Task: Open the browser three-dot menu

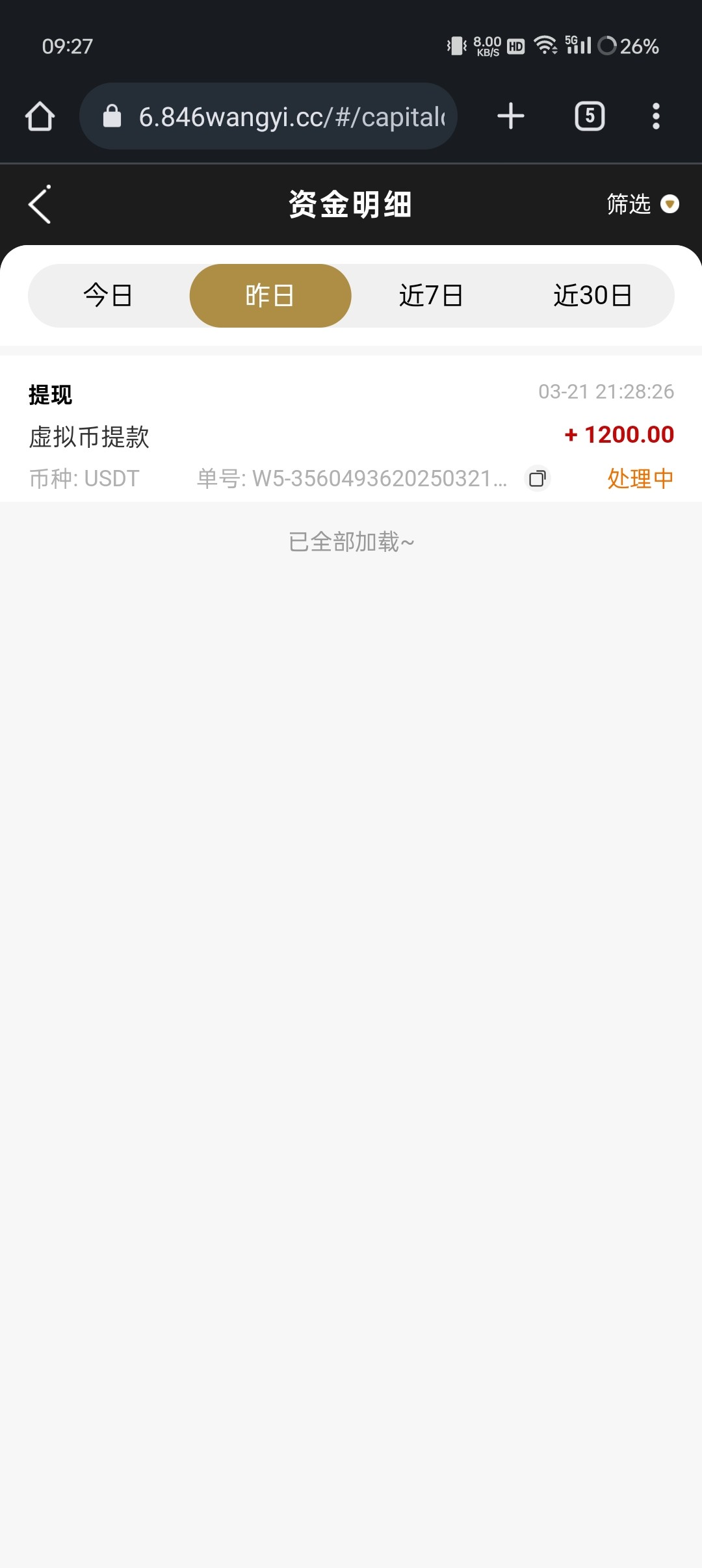Action: (655, 116)
